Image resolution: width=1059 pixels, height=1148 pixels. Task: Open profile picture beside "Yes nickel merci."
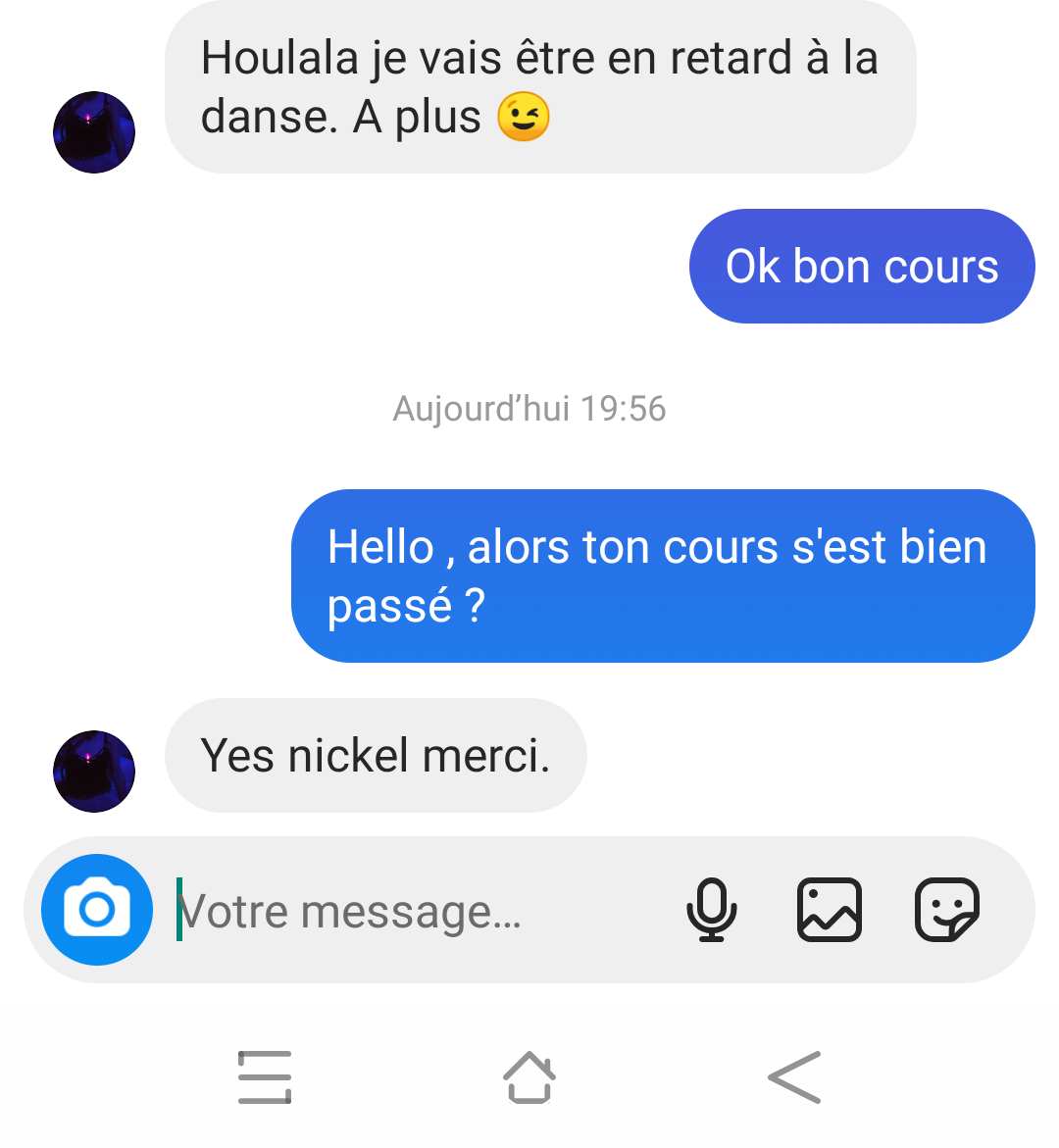94,772
